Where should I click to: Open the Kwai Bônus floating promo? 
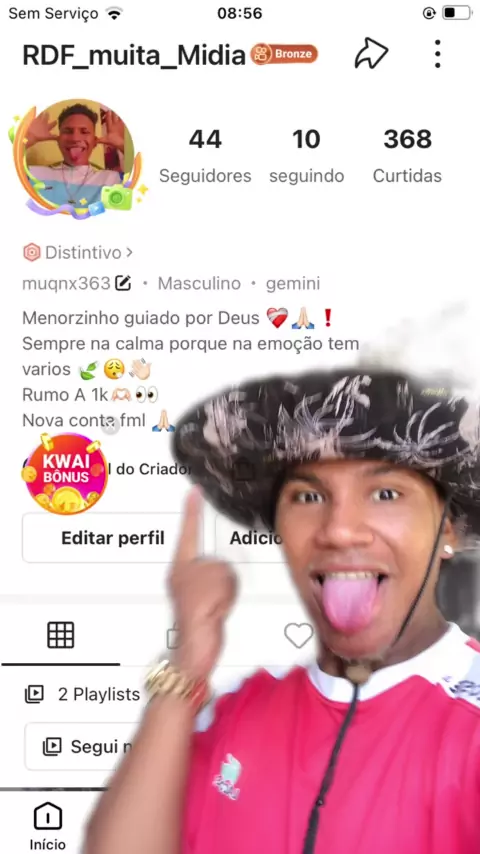pyautogui.click(x=65, y=474)
